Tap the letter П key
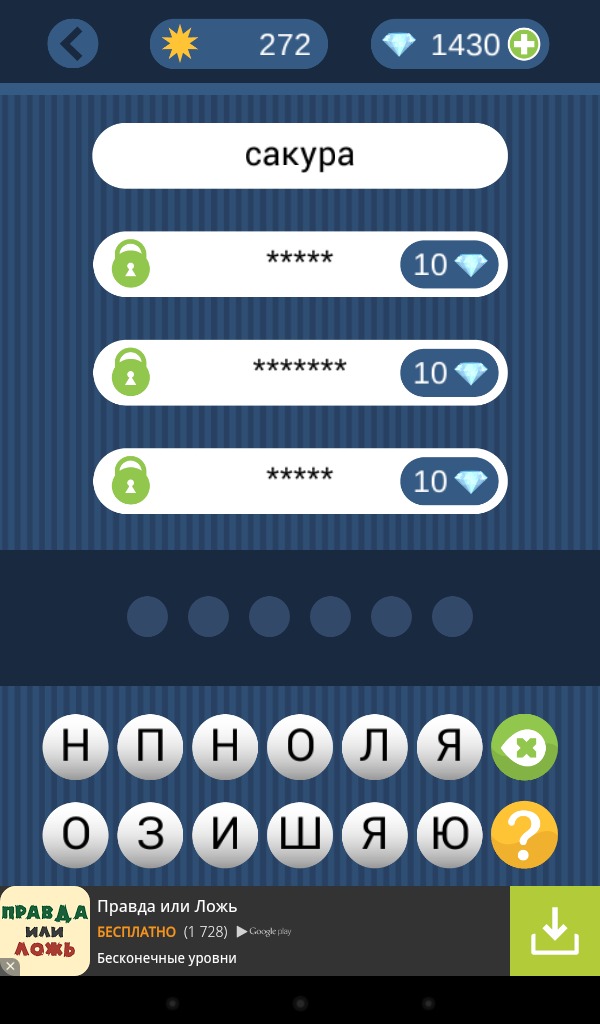This screenshot has width=600, height=1024. [150, 747]
